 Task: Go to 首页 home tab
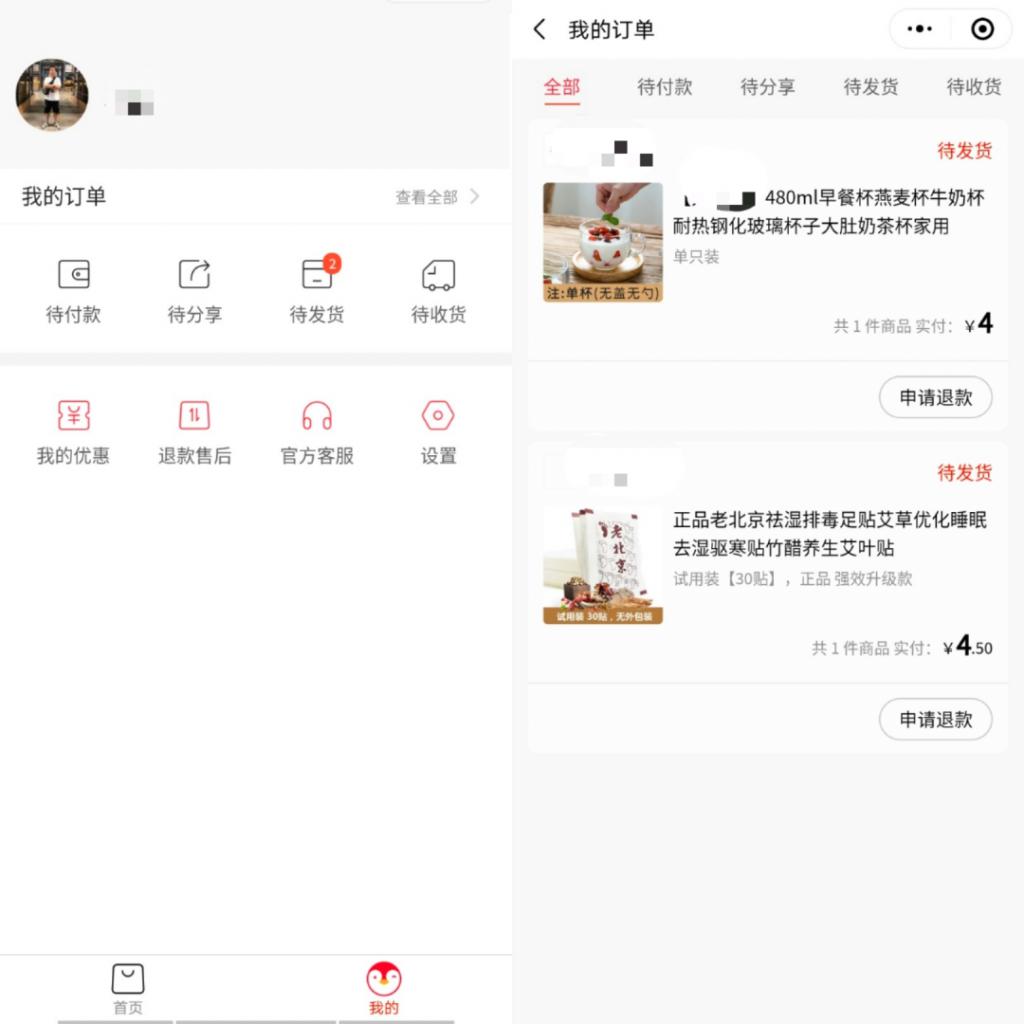coord(128,988)
